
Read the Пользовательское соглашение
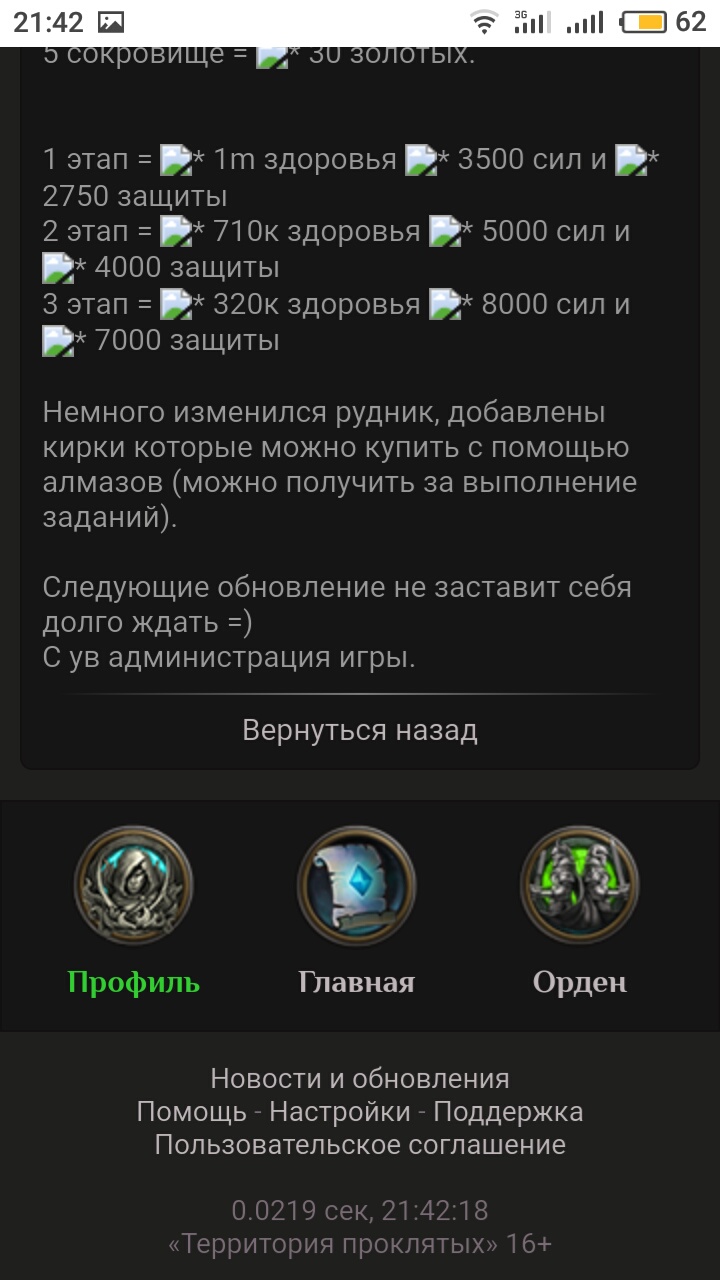[360, 1145]
